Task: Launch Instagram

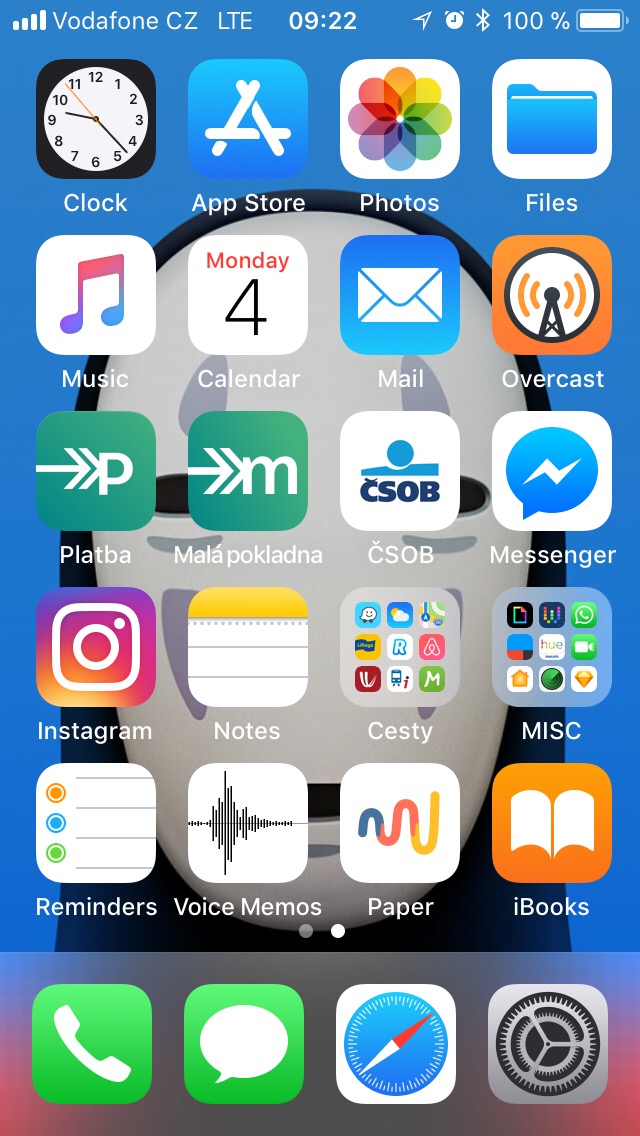Action: [96, 647]
